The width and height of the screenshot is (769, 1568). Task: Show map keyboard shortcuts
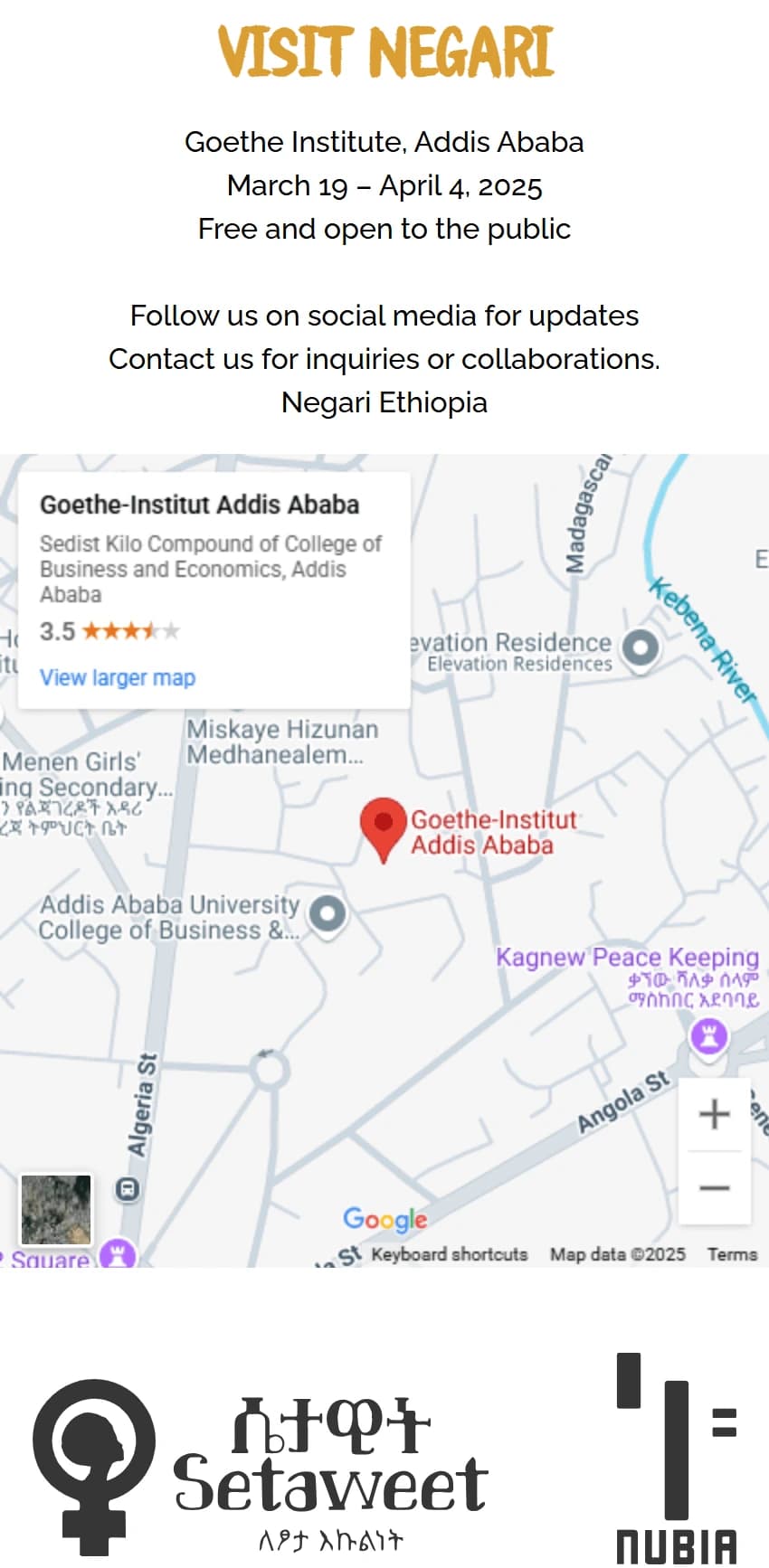pos(449,1254)
